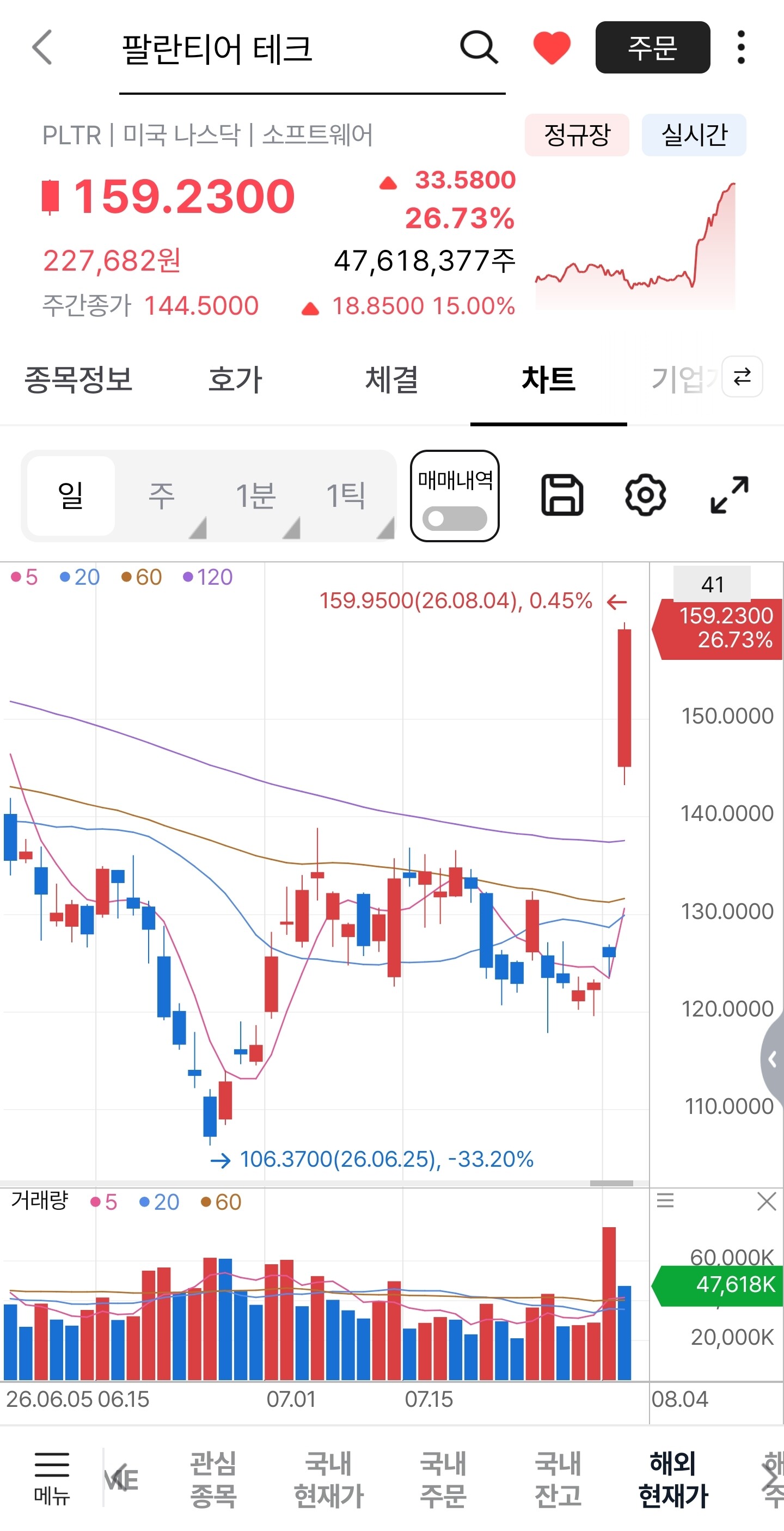Screen dimensions: 784x1531
Task: Switch to the 체결 tab
Action: tap(391, 380)
